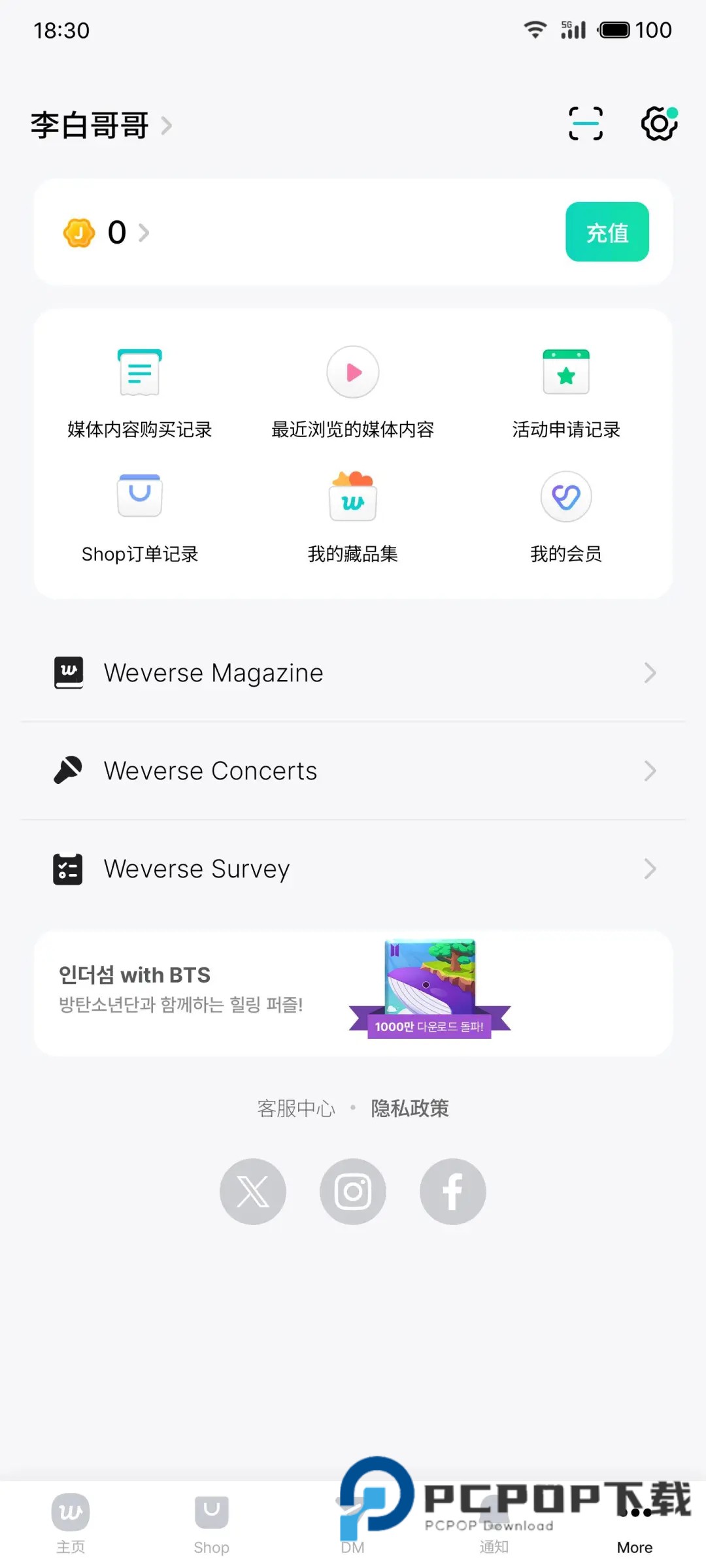Open settings gear icon
706x1568 pixels.
coord(658,124)
